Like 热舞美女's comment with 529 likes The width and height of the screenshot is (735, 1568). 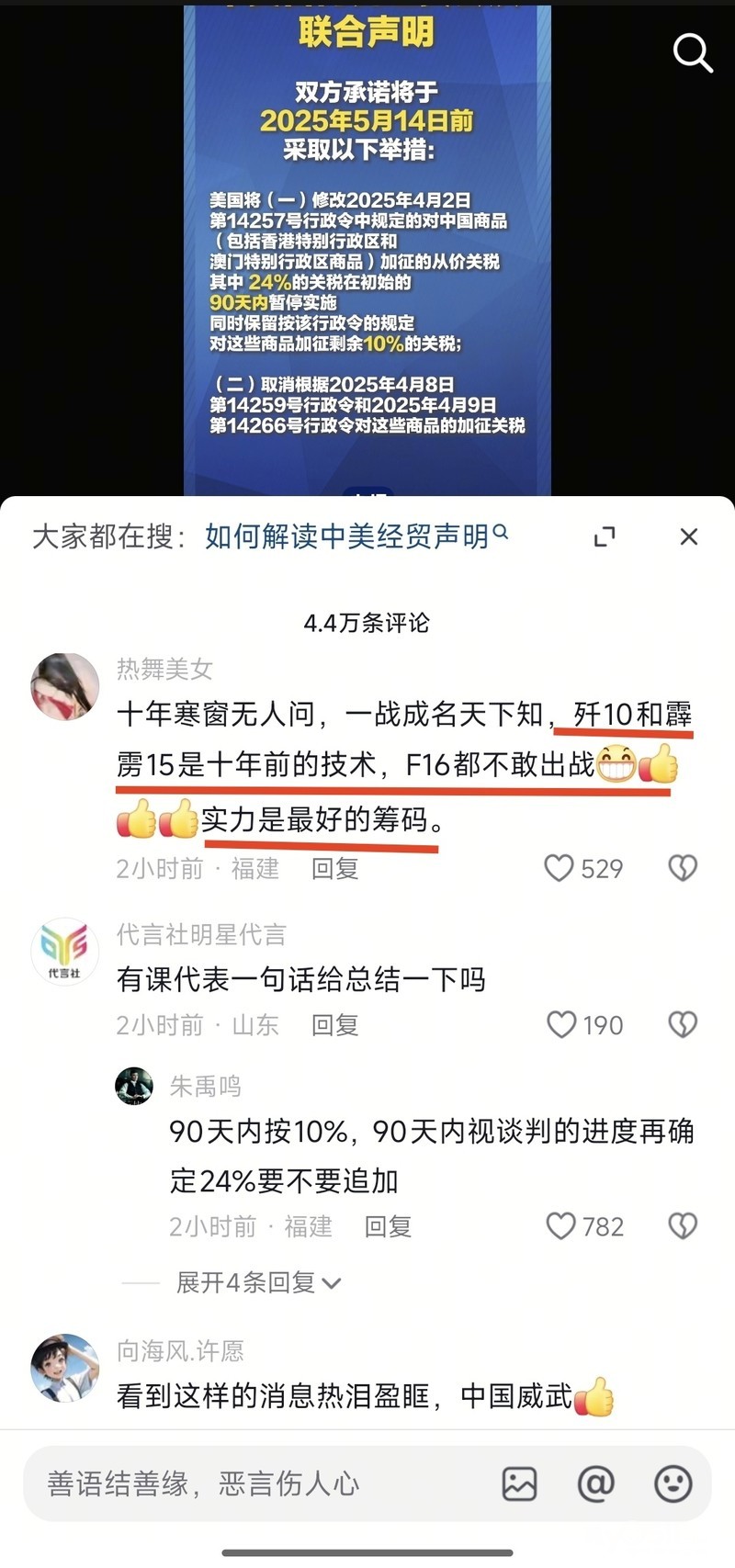(x=559, y=868)
